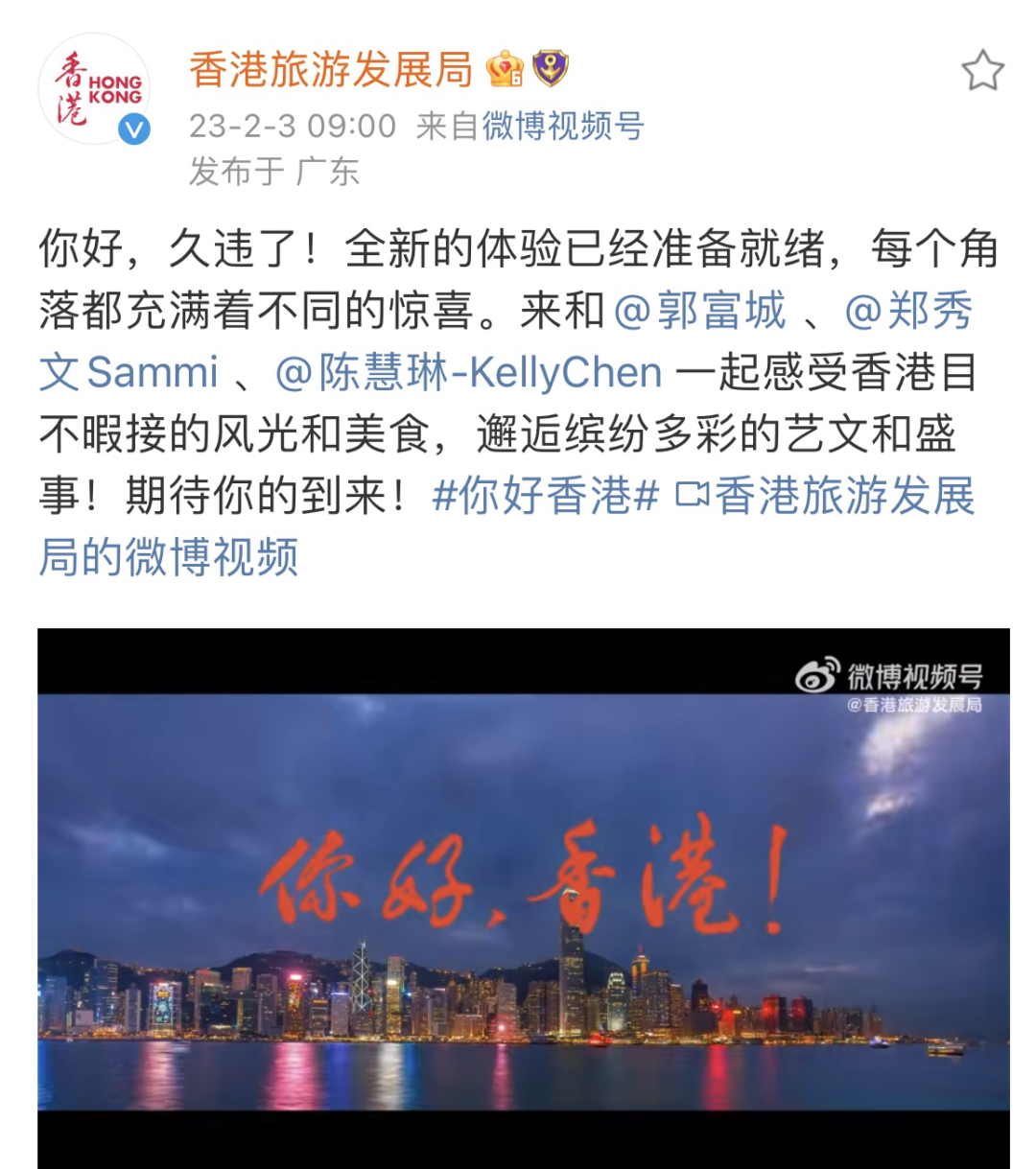Open the @陈慧琳-KellyChen mention
Viewport: 1036px width, 1169px height.
click(x=469, y=373)
